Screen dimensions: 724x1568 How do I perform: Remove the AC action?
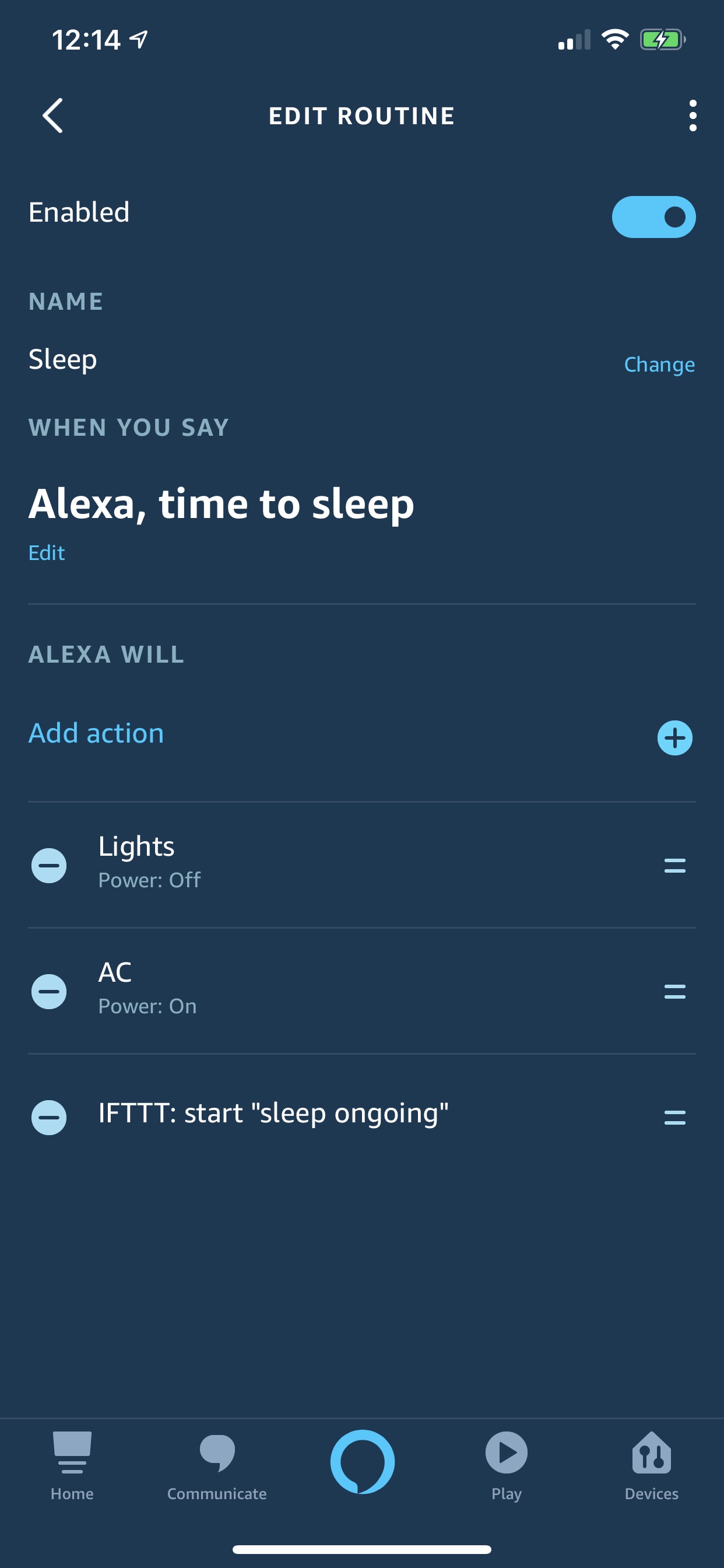coord(48,991)
